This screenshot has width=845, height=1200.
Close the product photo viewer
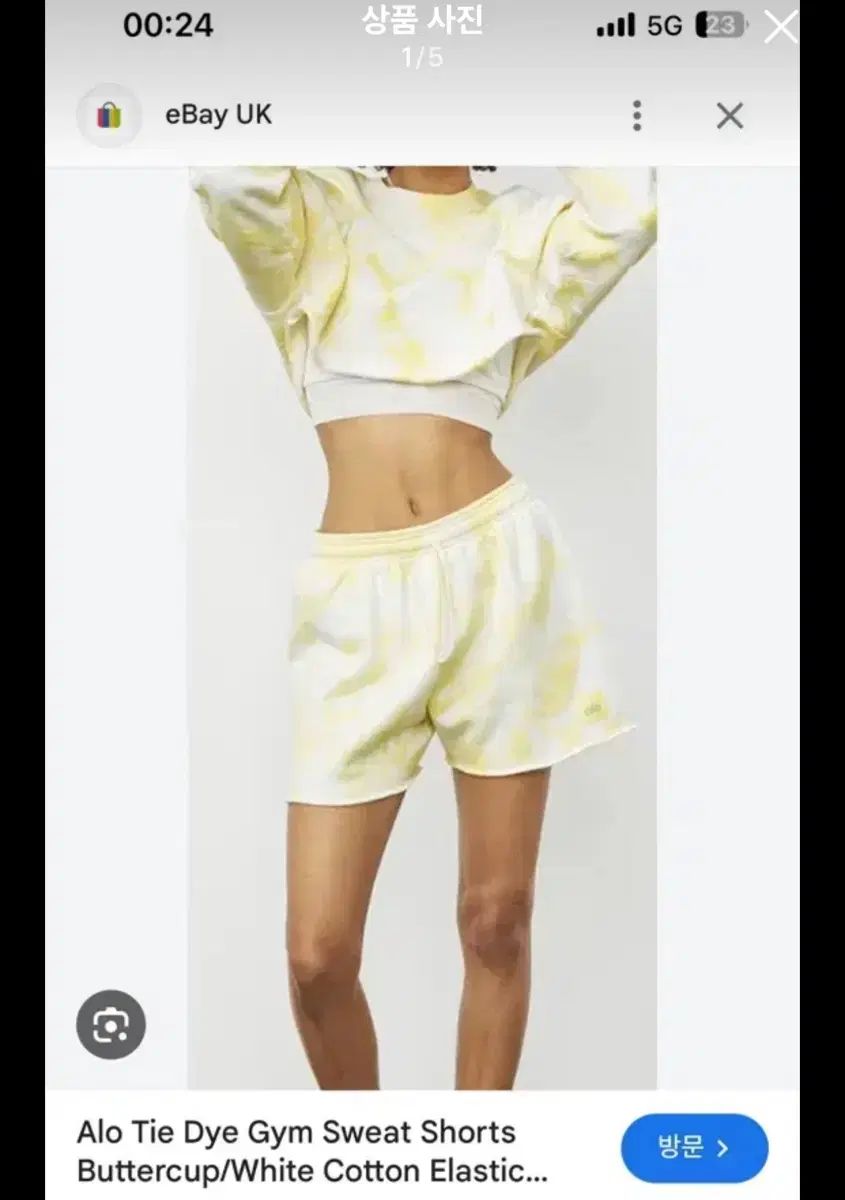tap(780, 27)
